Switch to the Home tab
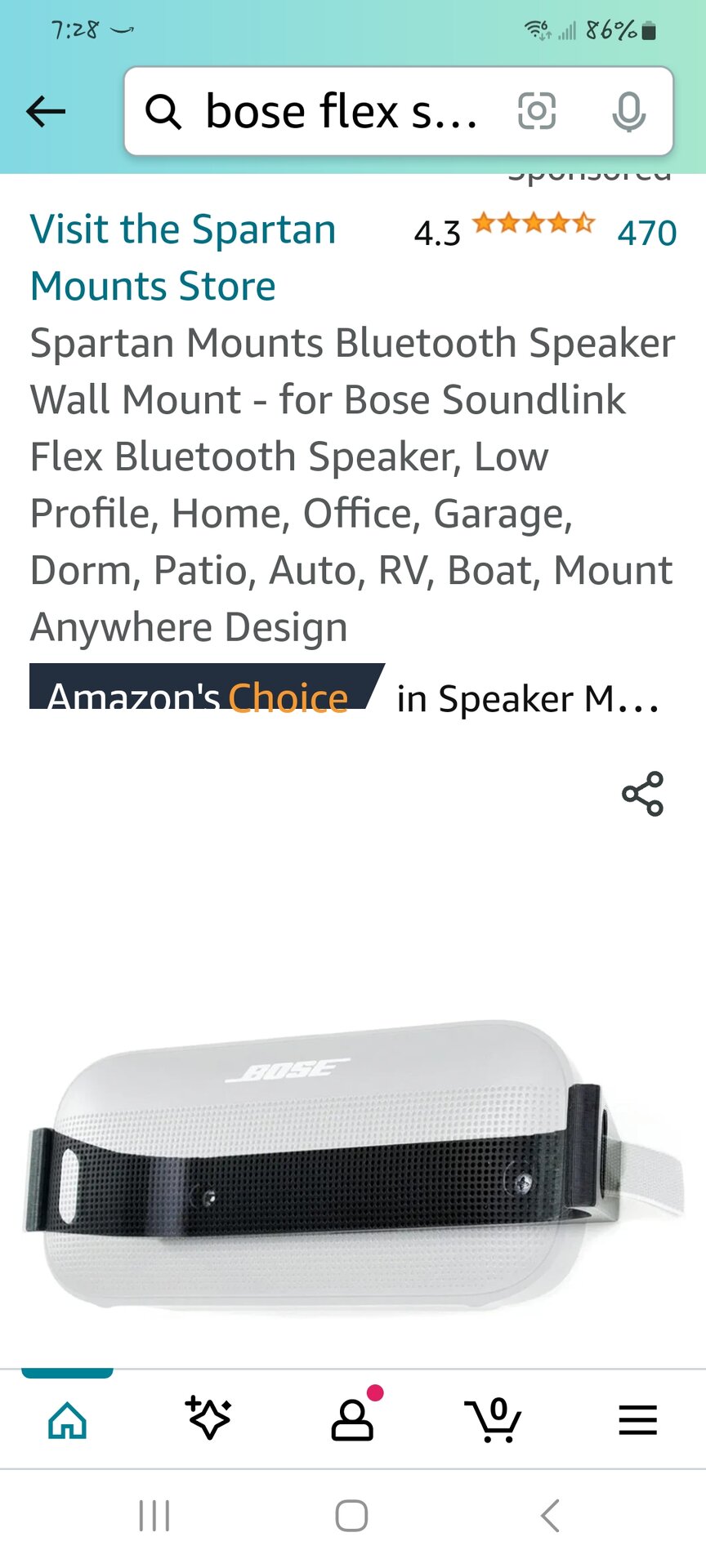 point(67,1420)
